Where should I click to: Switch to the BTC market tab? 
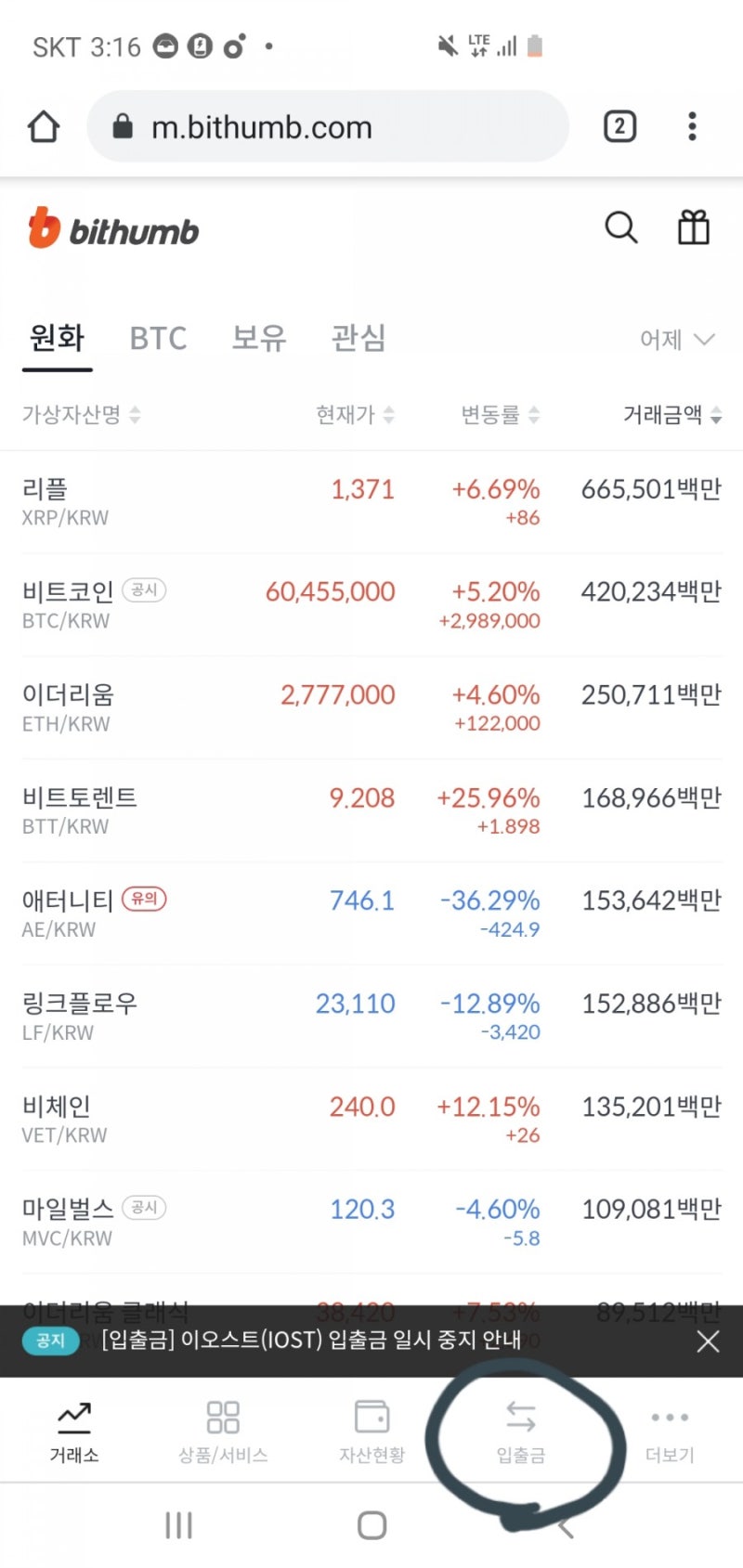click(x=158, y=338)
